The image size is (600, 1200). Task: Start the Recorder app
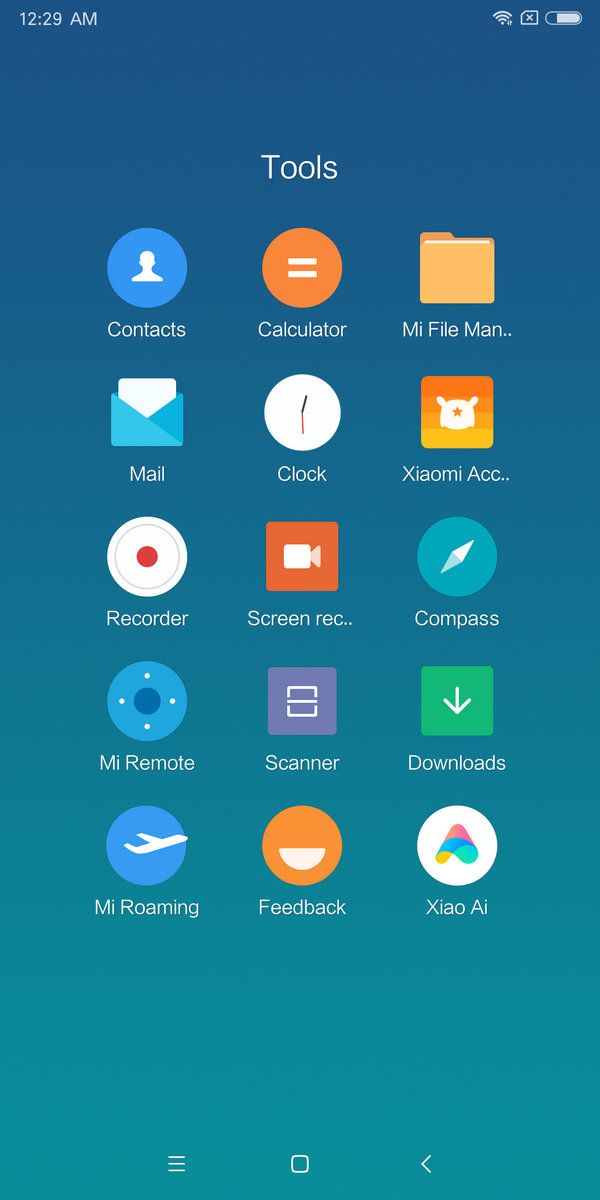click(147, 557)
